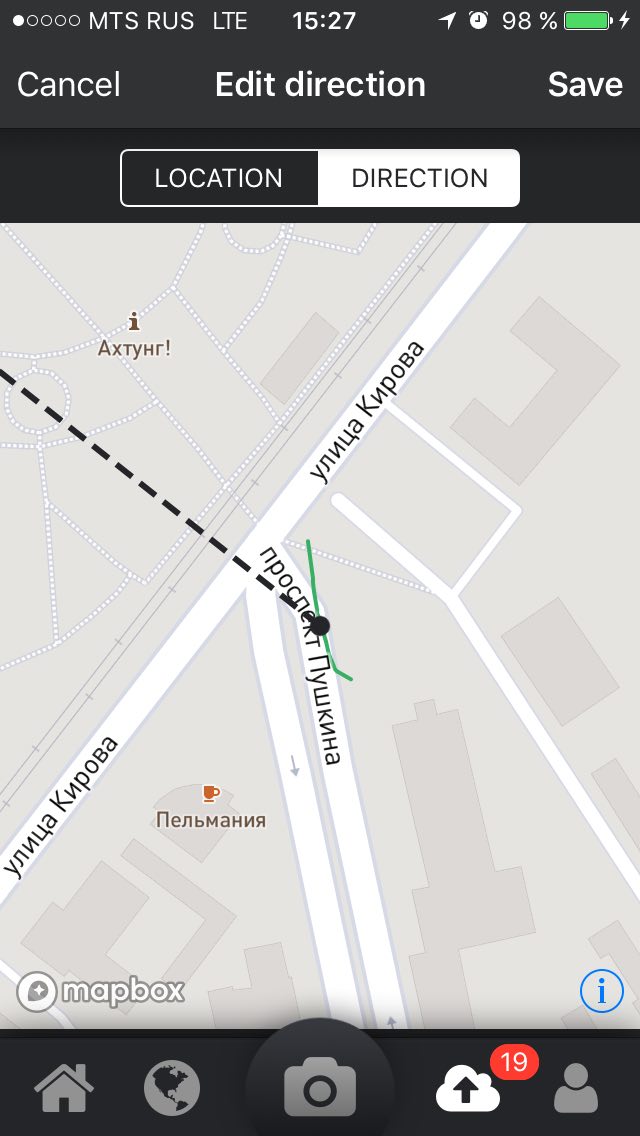Select the Direction segment
The image size is (640, 1136).
tap(419, 178)
